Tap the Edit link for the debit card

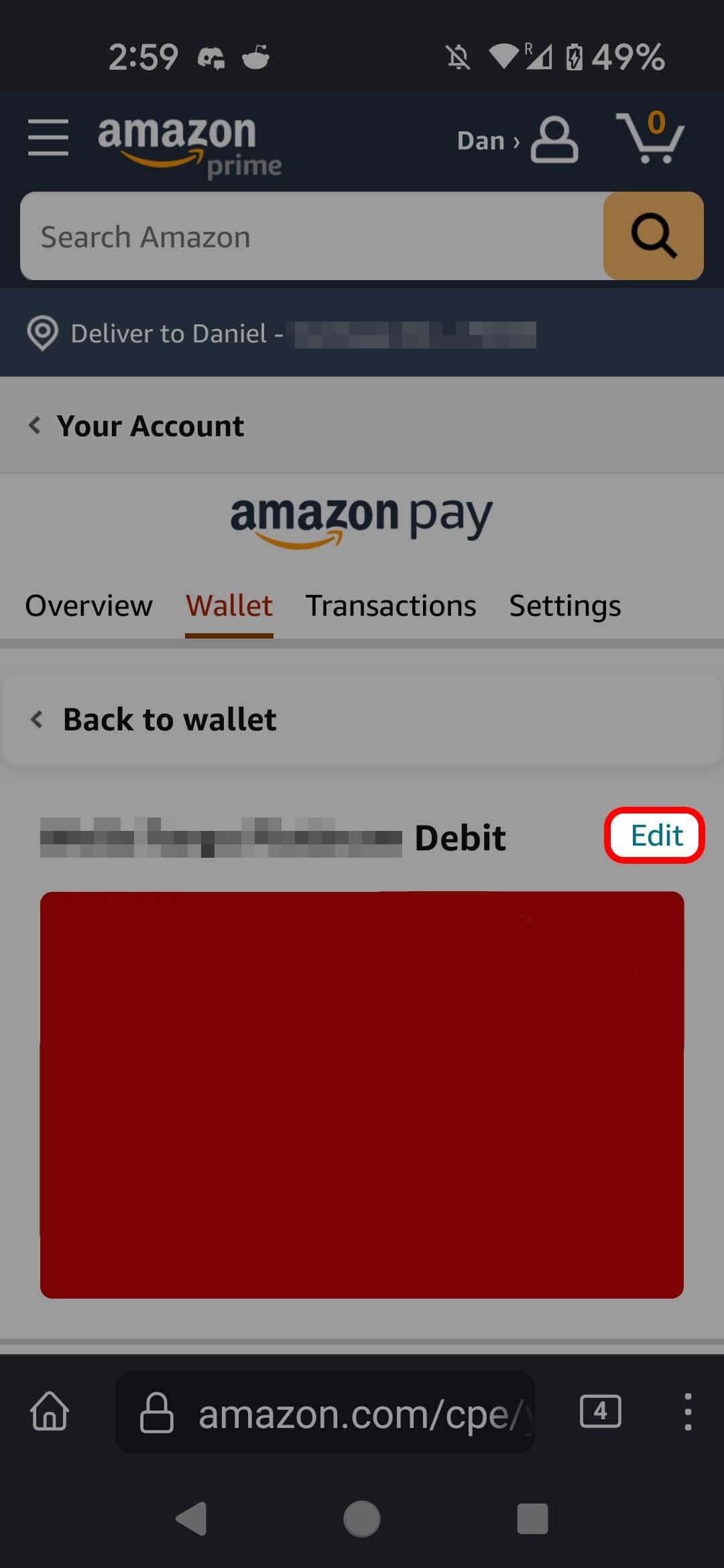654,836
